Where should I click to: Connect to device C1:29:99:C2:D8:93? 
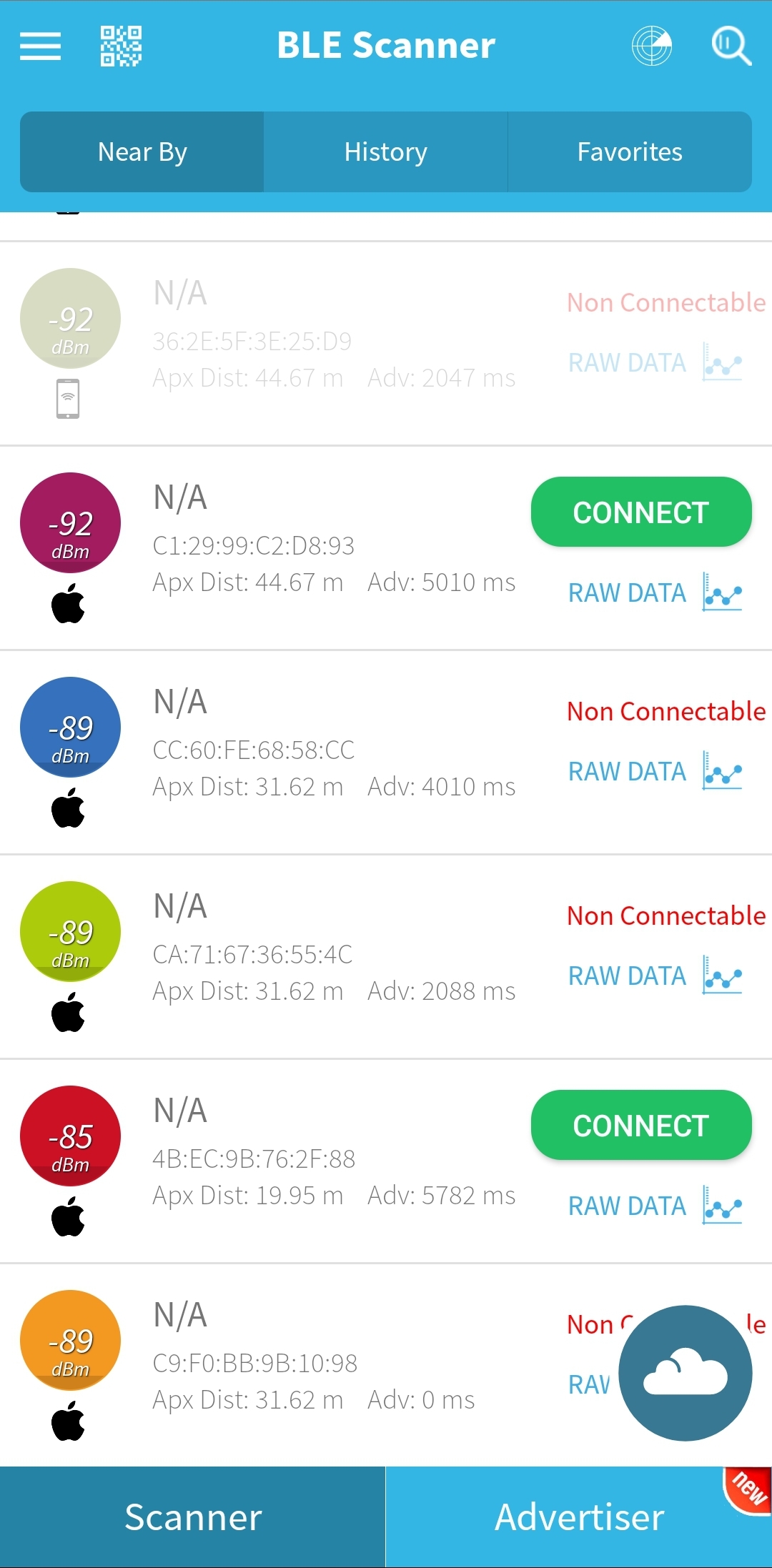pos(640,512)
